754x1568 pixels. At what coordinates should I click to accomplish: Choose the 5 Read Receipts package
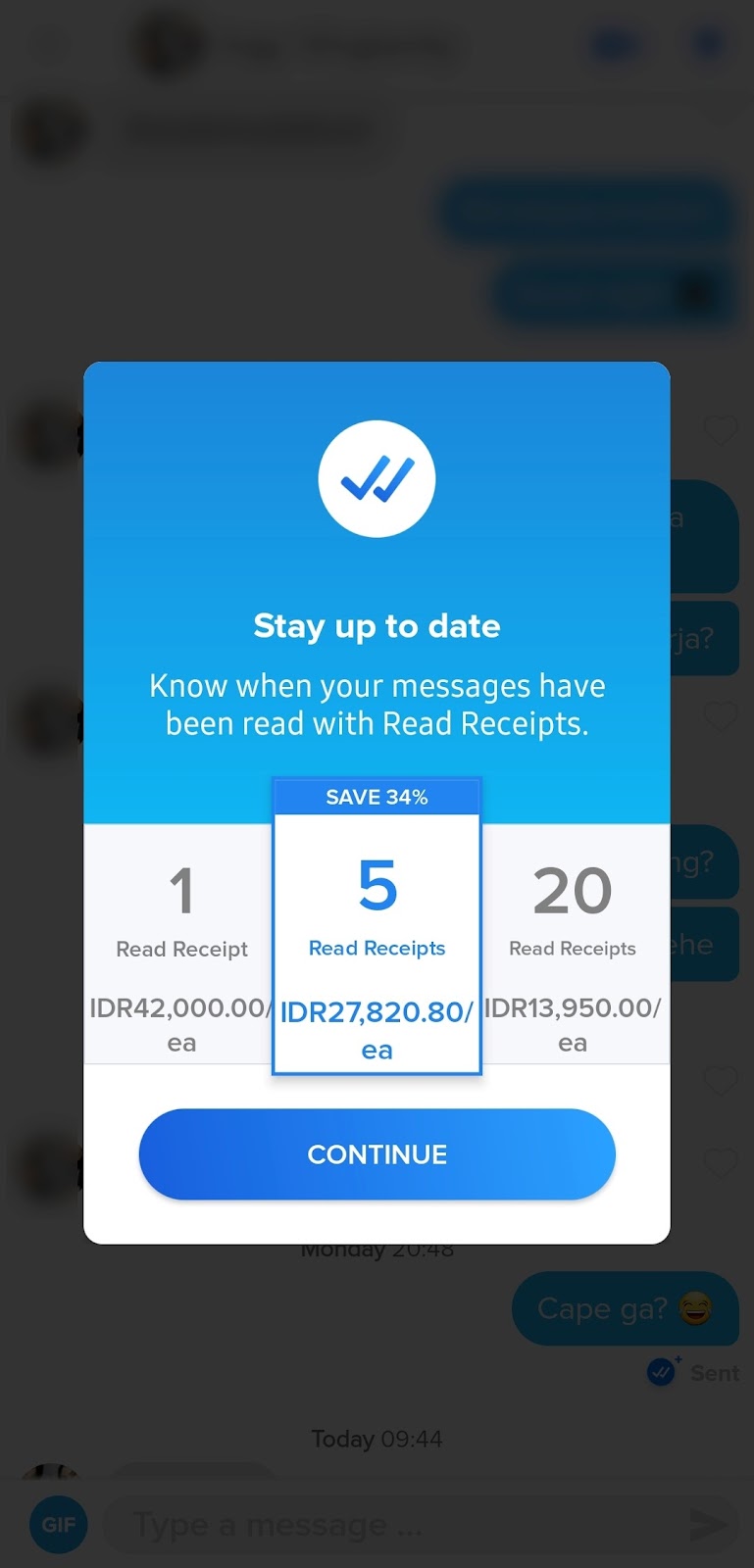377,941
